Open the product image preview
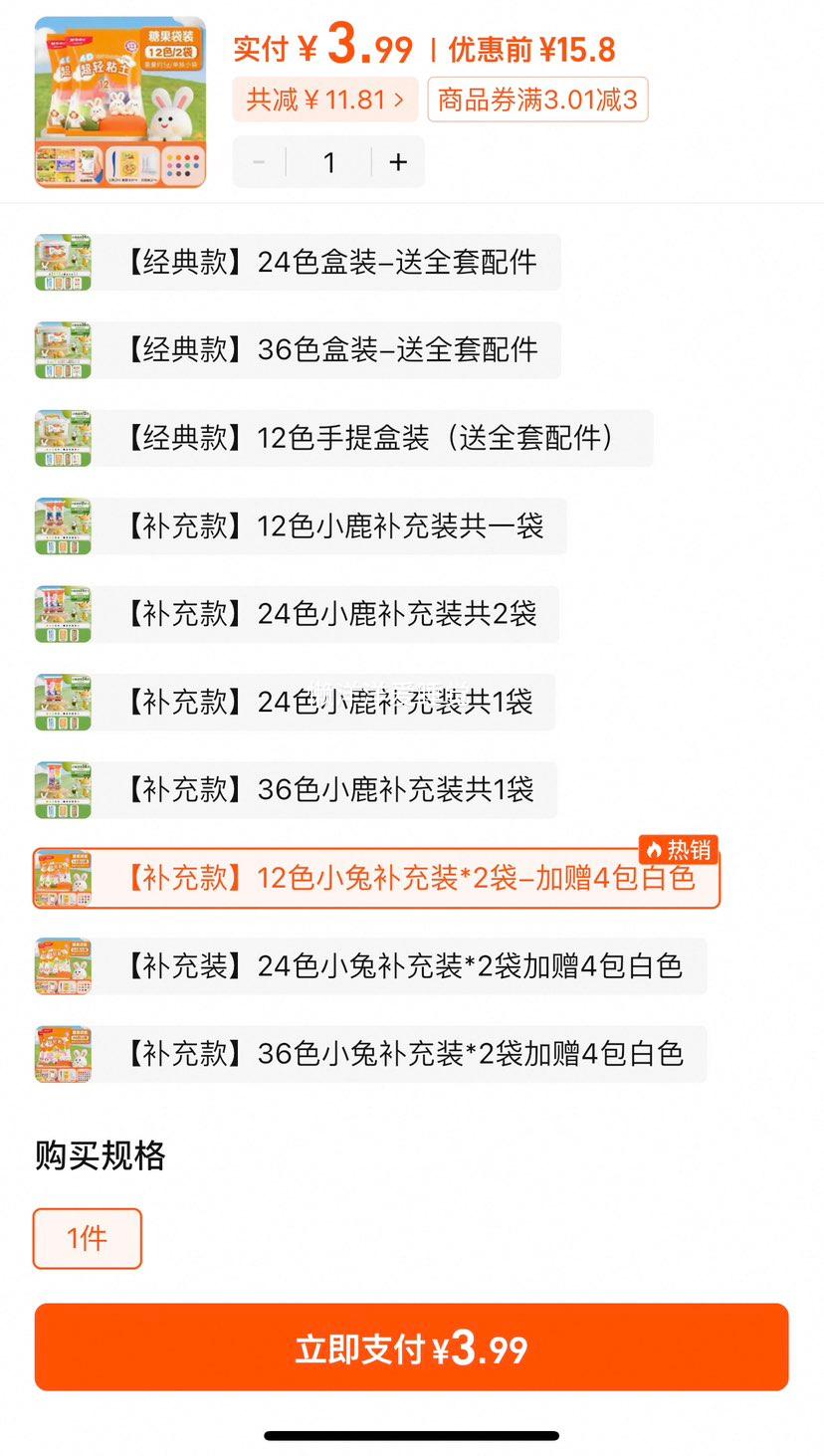The height and width of the screenshot is (1456, 824). point(120,102)
